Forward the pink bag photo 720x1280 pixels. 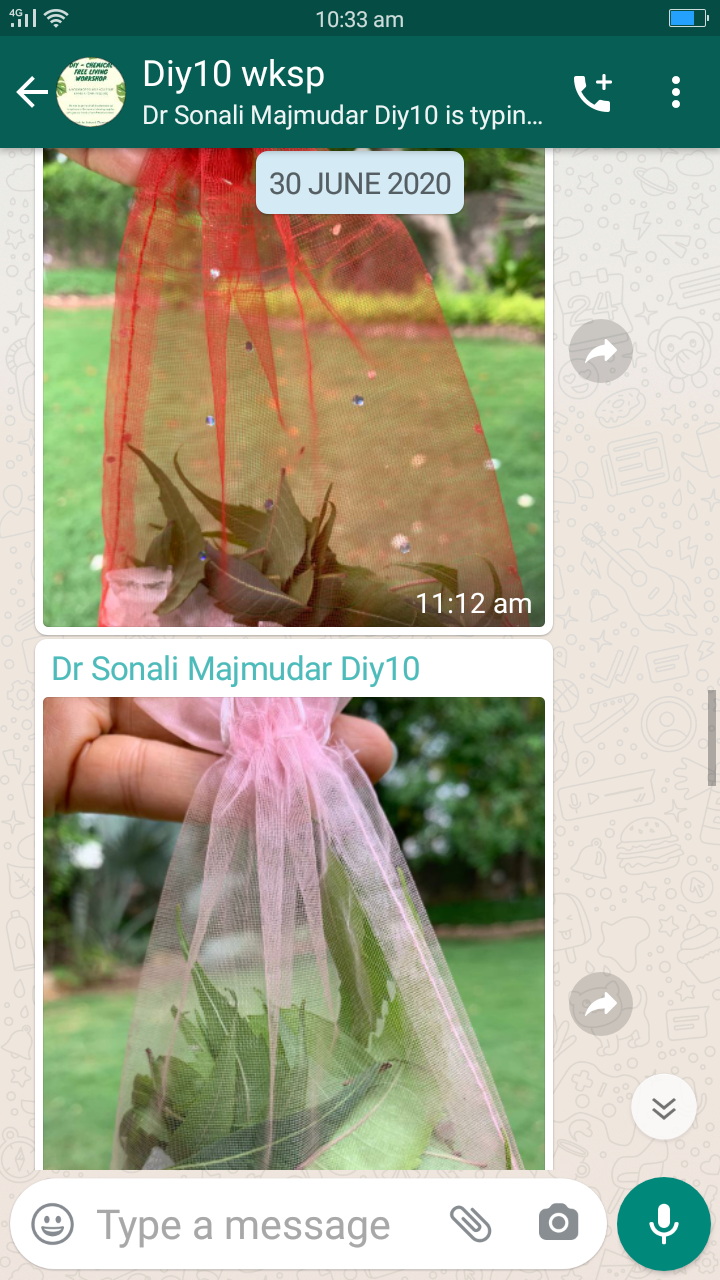tap(600, 1004)
